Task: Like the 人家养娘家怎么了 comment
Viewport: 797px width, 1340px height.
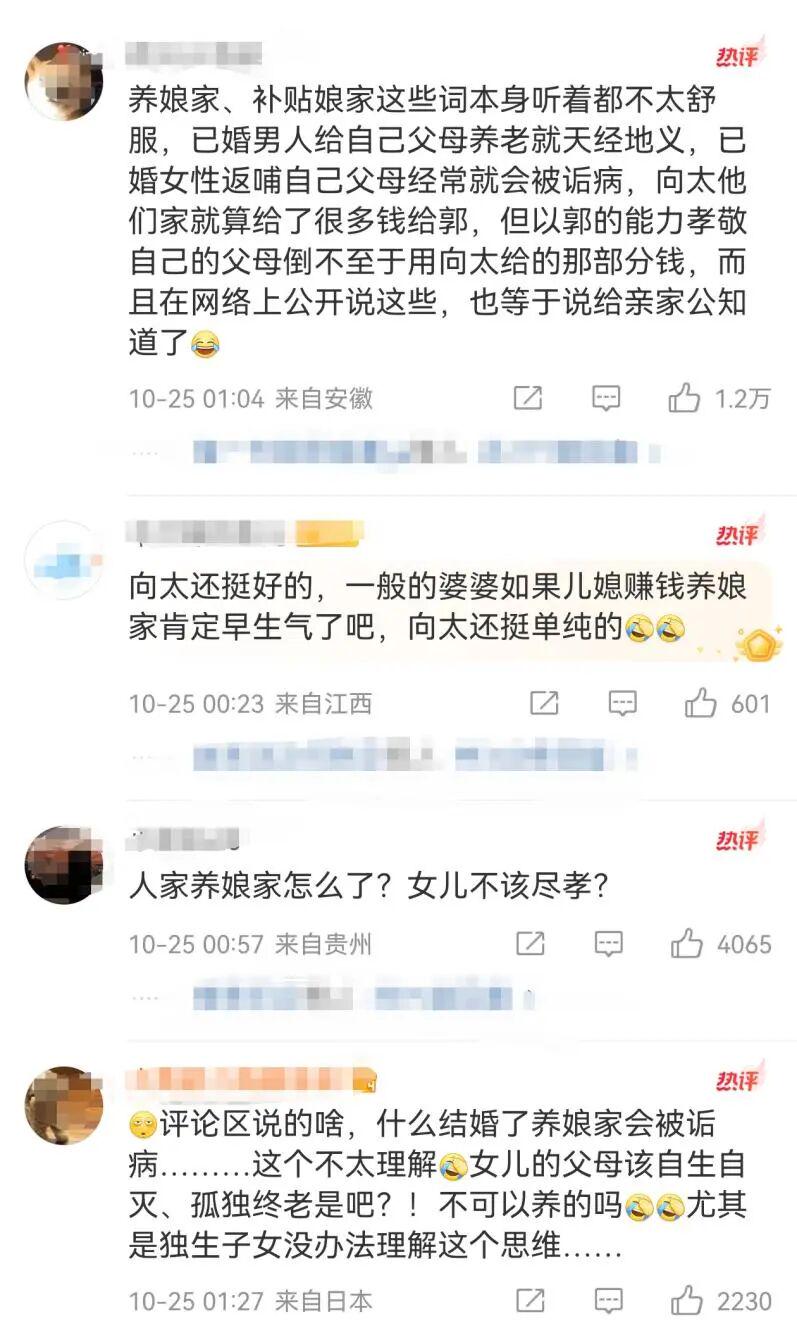Action: click(687, 943)
